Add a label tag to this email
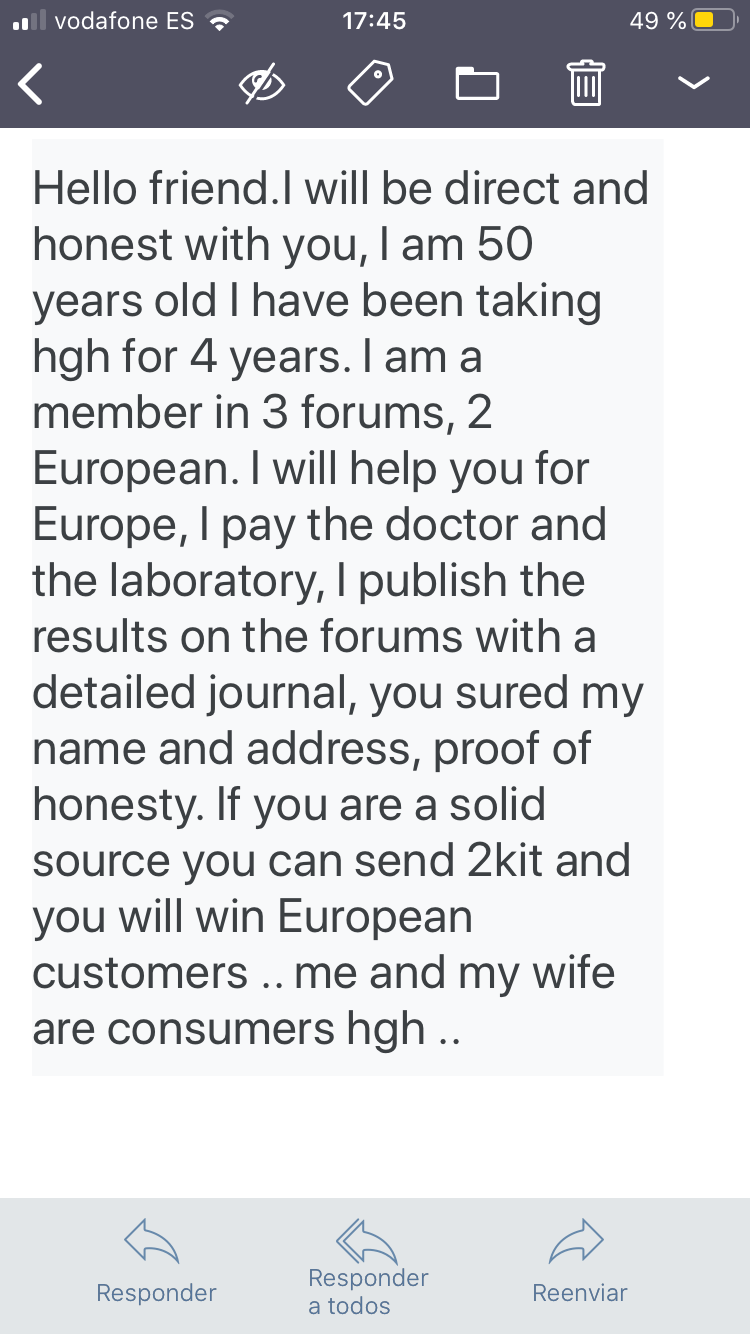Screen dimensions: 750x1334 [x=371, y=83]
